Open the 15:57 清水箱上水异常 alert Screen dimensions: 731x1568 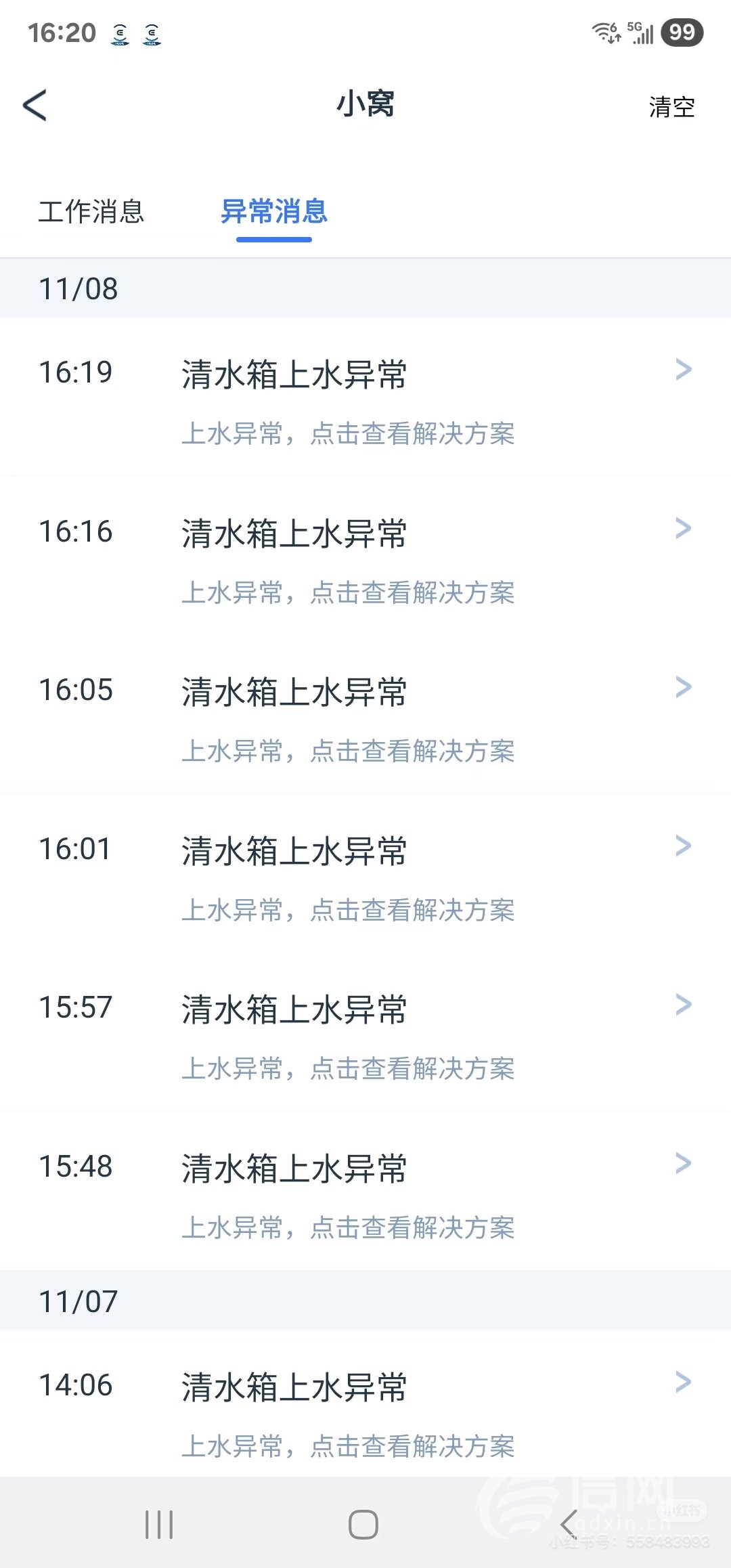(x=365, y=1037)
